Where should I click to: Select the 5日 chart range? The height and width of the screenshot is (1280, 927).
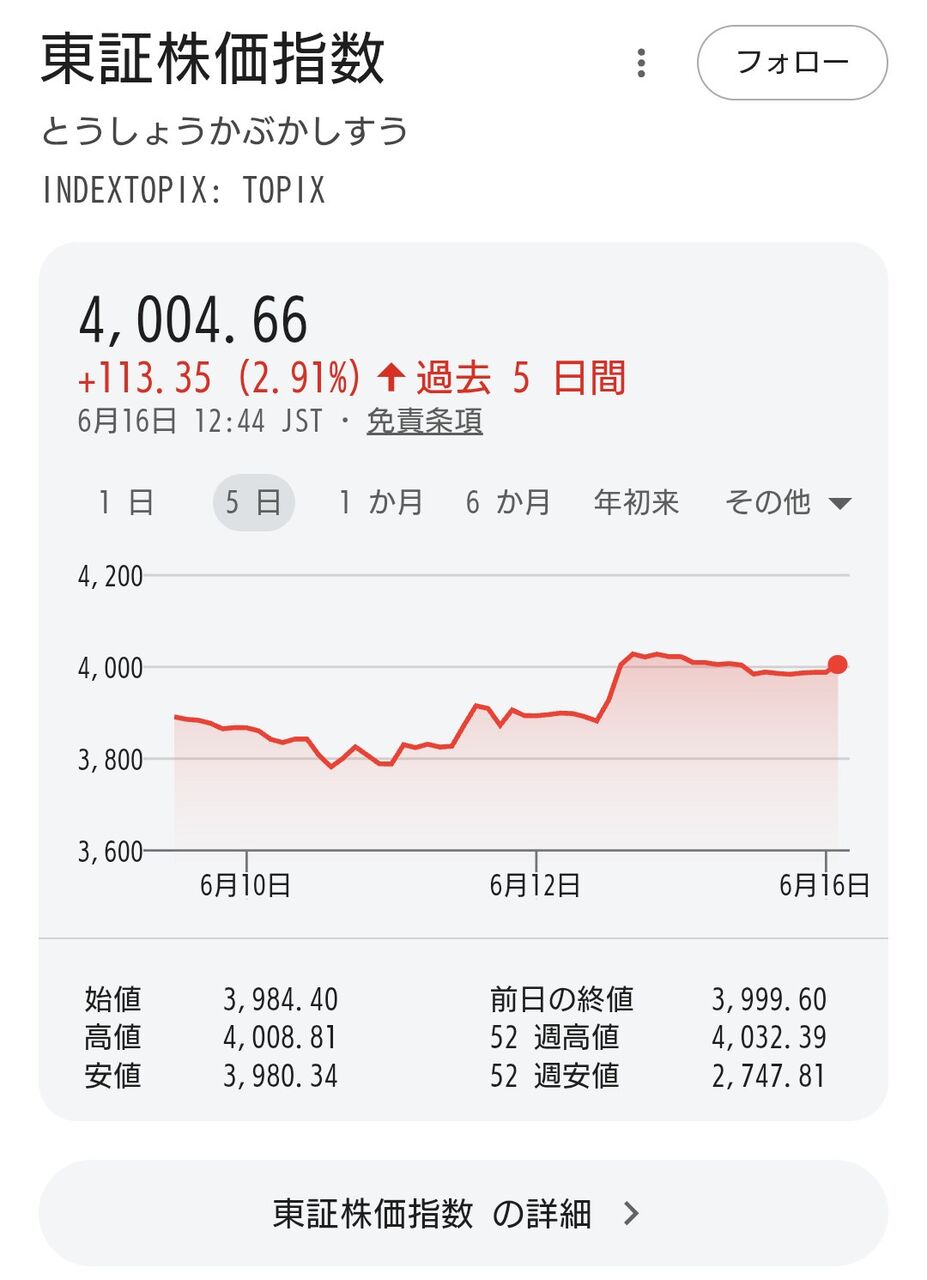click(x=254, y=502)
